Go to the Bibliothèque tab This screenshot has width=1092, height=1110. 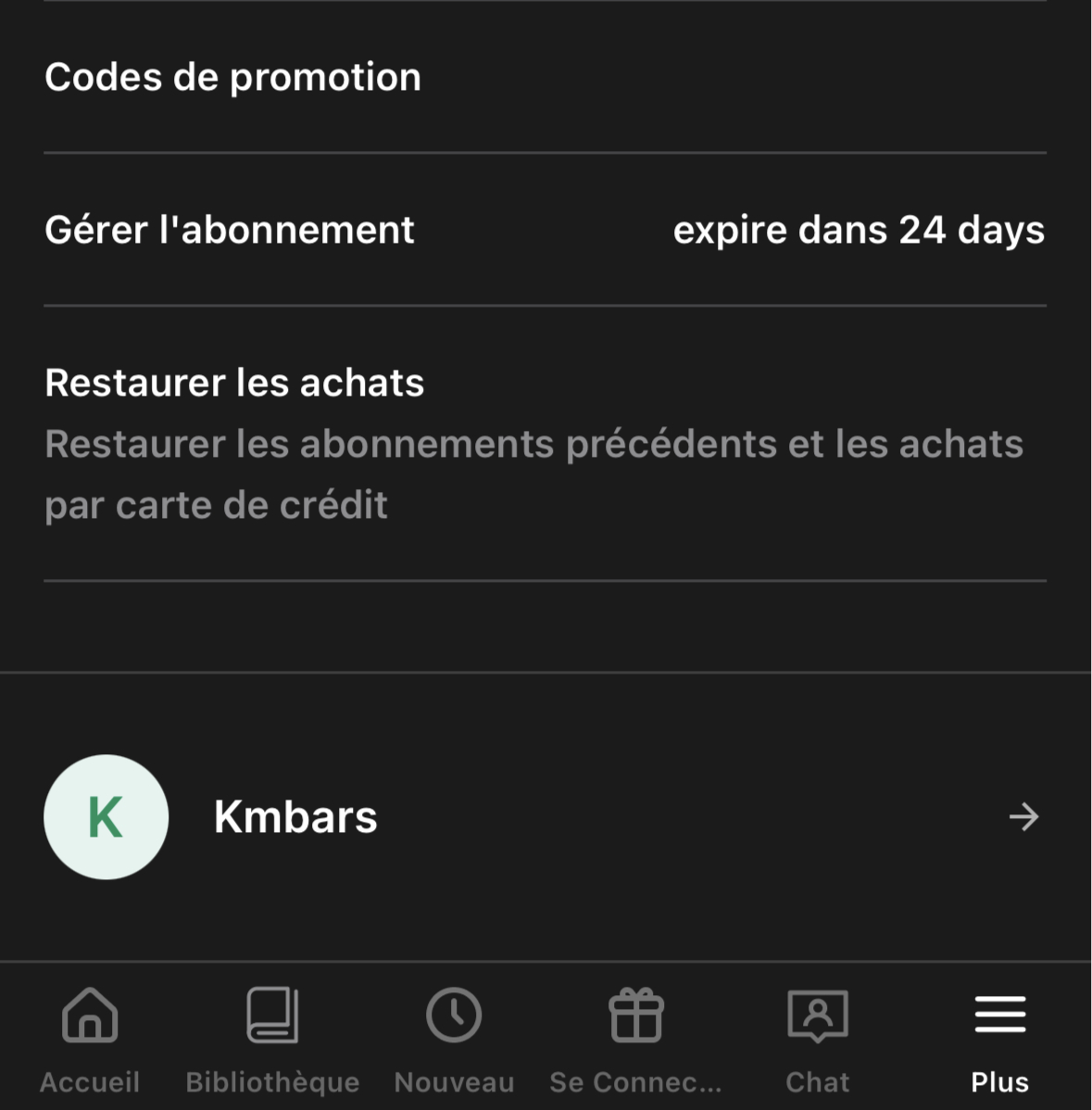pyautogui.click(x=272, y=1040)
